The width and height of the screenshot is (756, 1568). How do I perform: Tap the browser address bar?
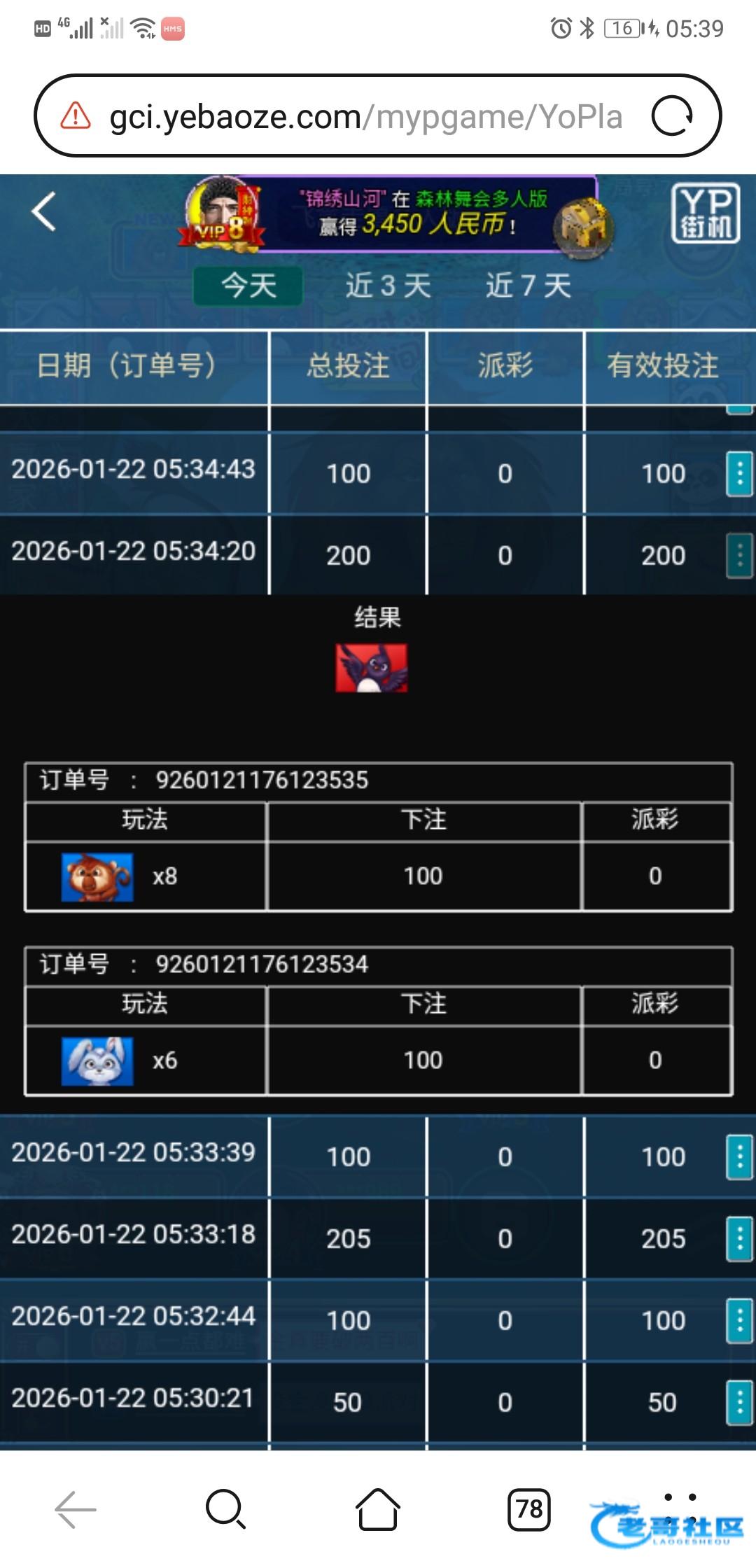(x=364, y=116)
